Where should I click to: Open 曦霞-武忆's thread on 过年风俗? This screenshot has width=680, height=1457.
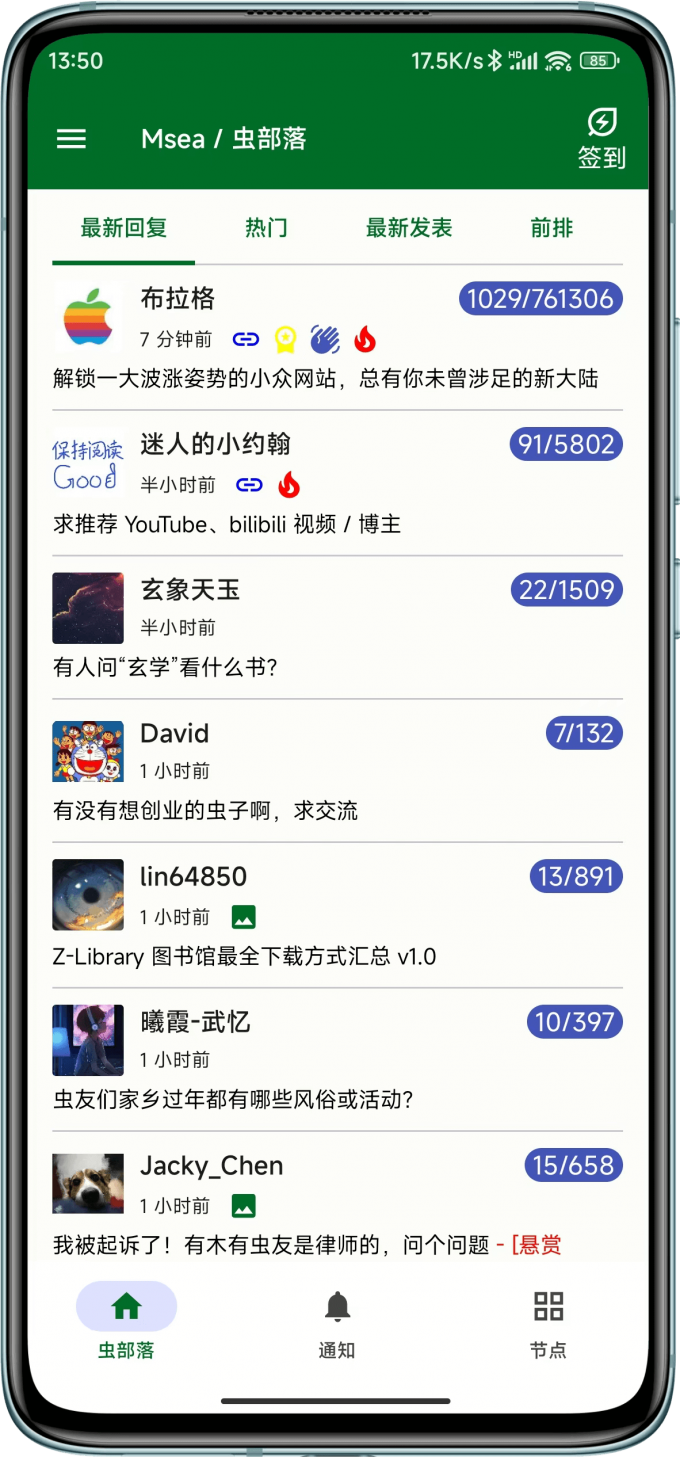click(x=233, y=1099)
